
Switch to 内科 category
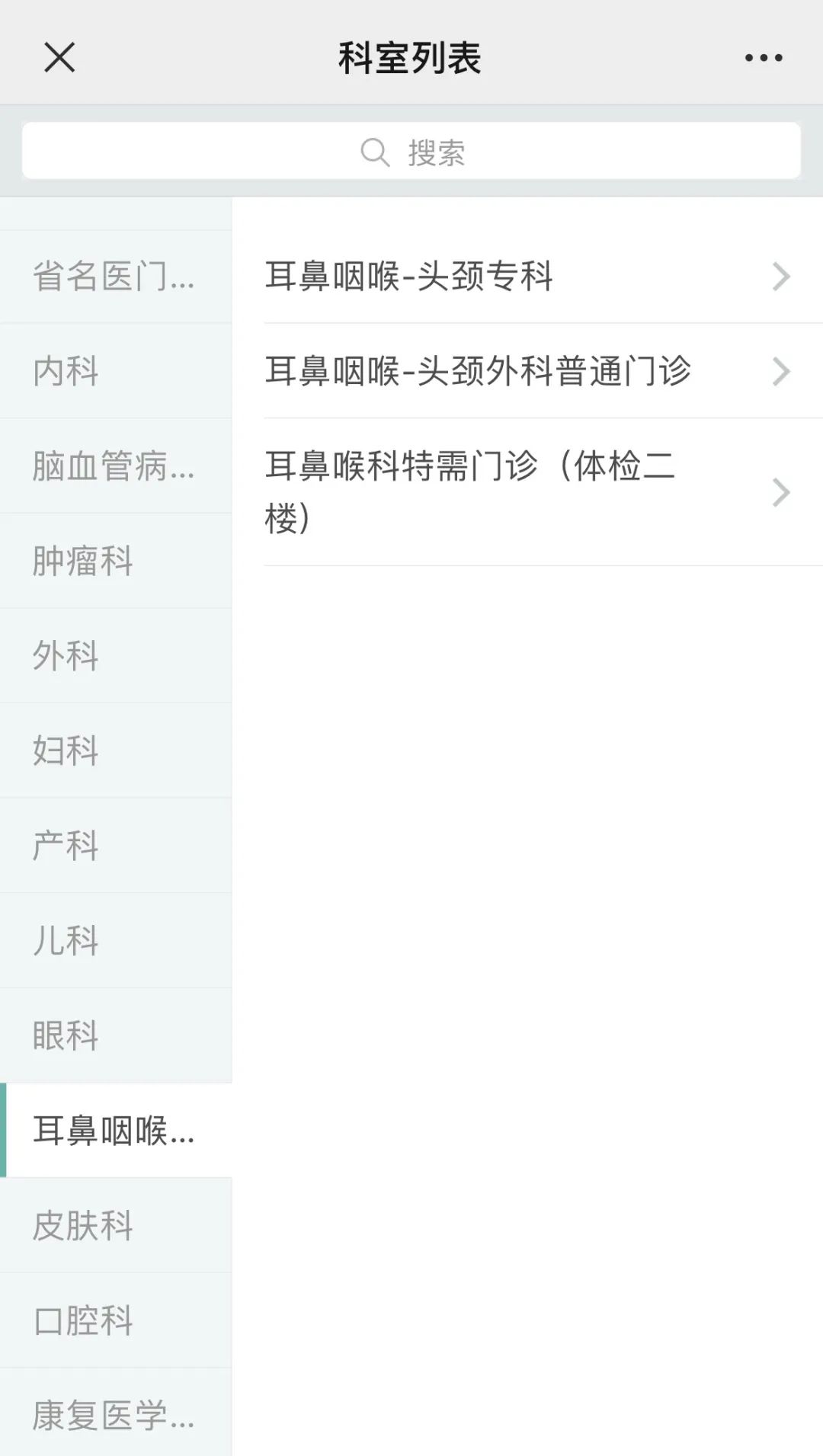point(114,371)
